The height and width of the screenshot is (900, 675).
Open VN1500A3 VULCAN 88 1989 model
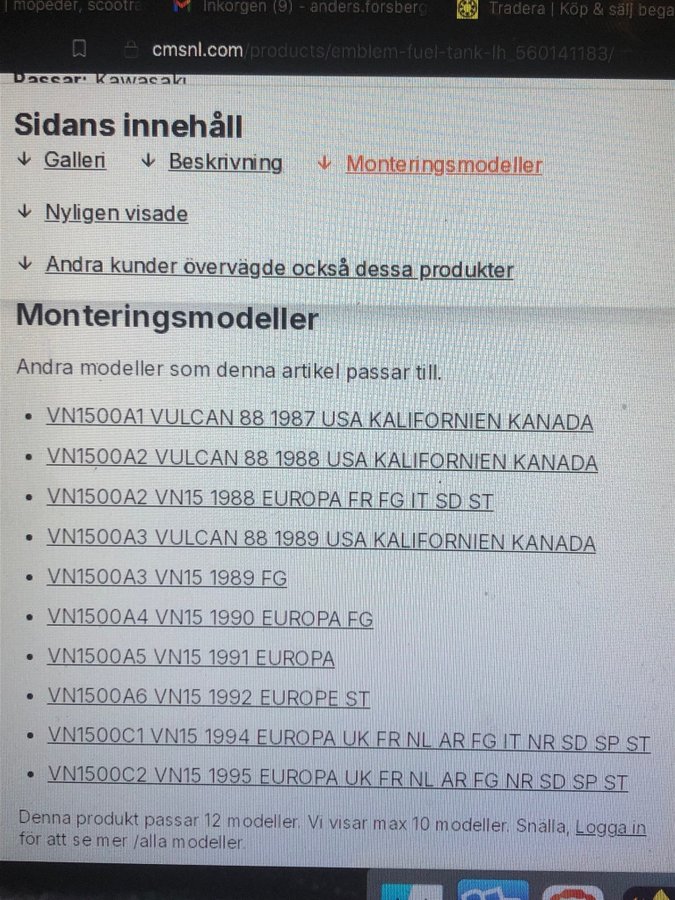[321, 542]
